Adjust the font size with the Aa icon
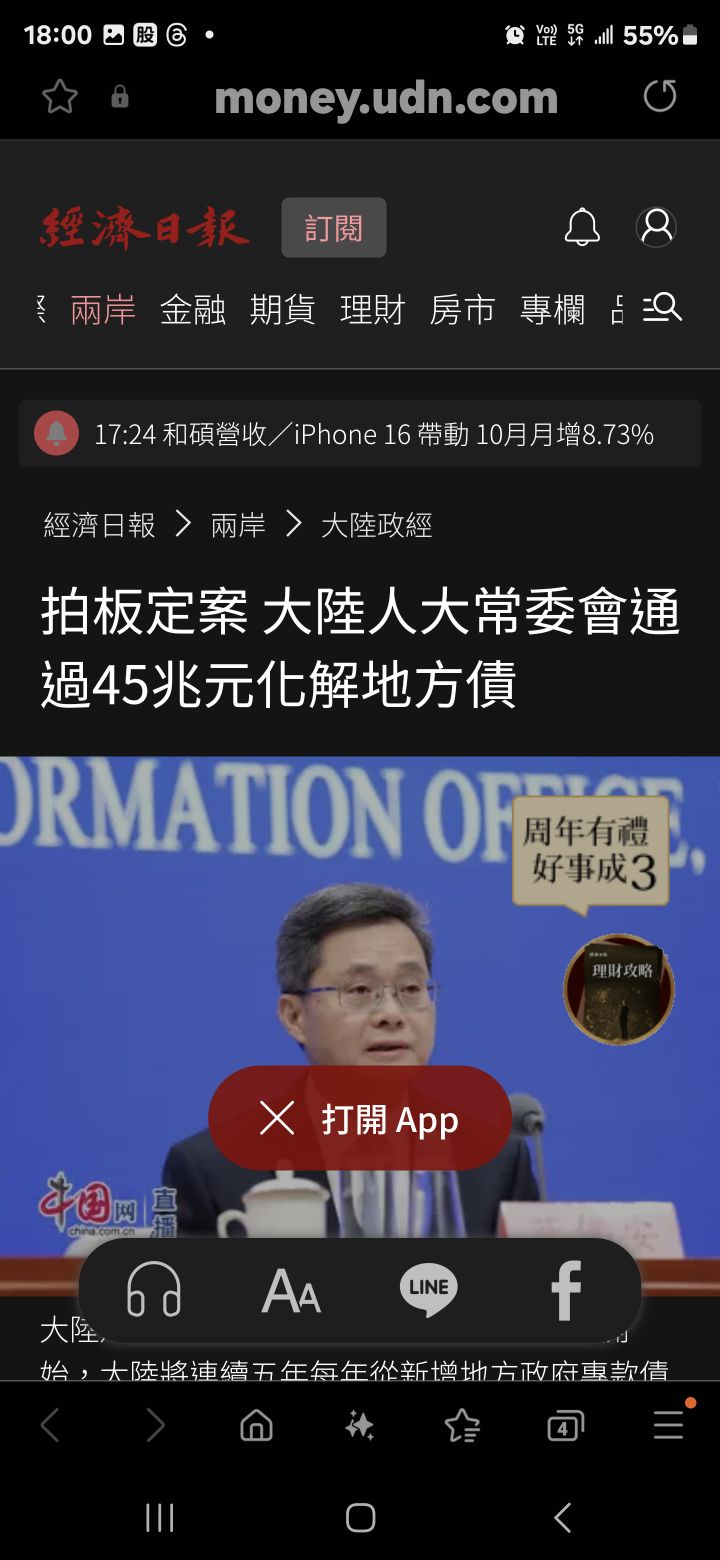 (x=291, y=1290)
